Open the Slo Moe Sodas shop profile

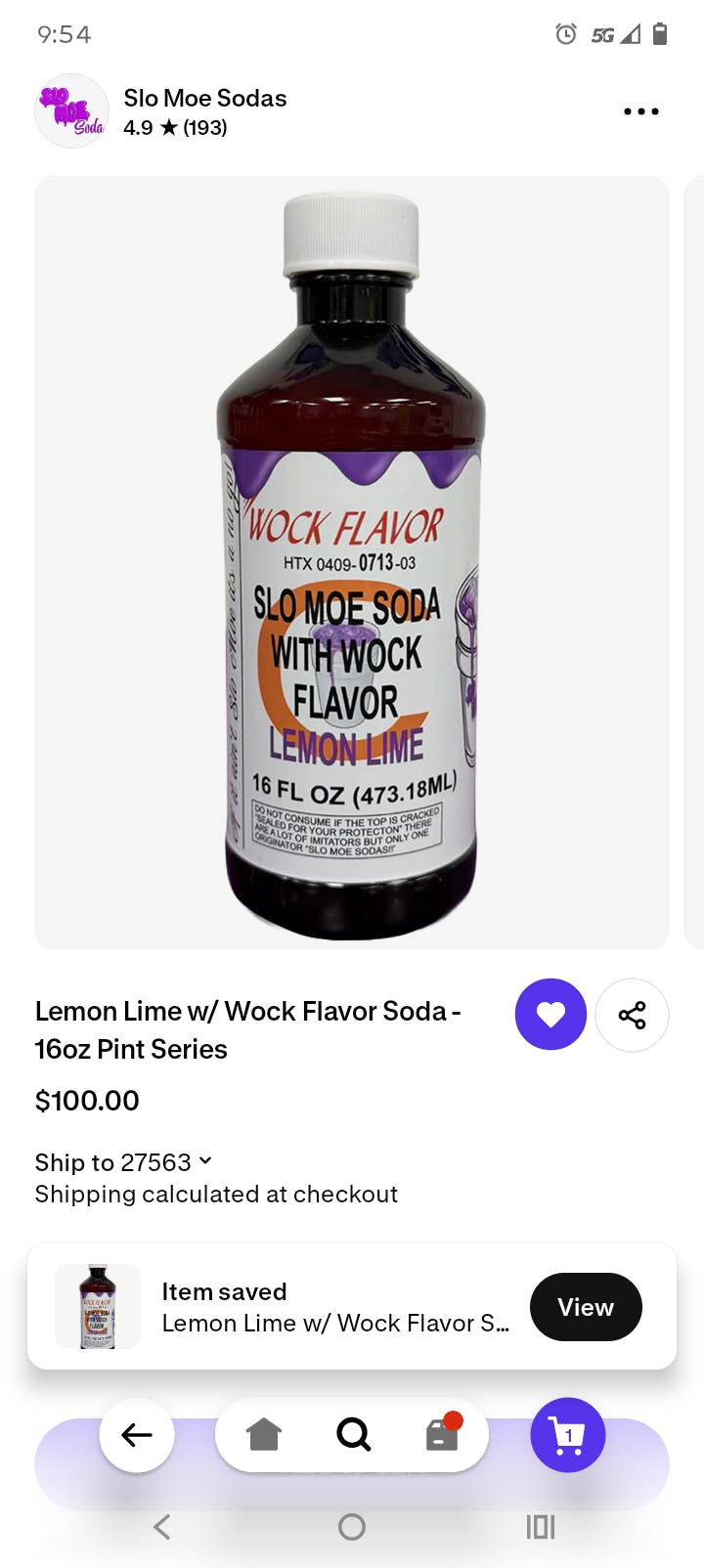click(x=204, y=99)
